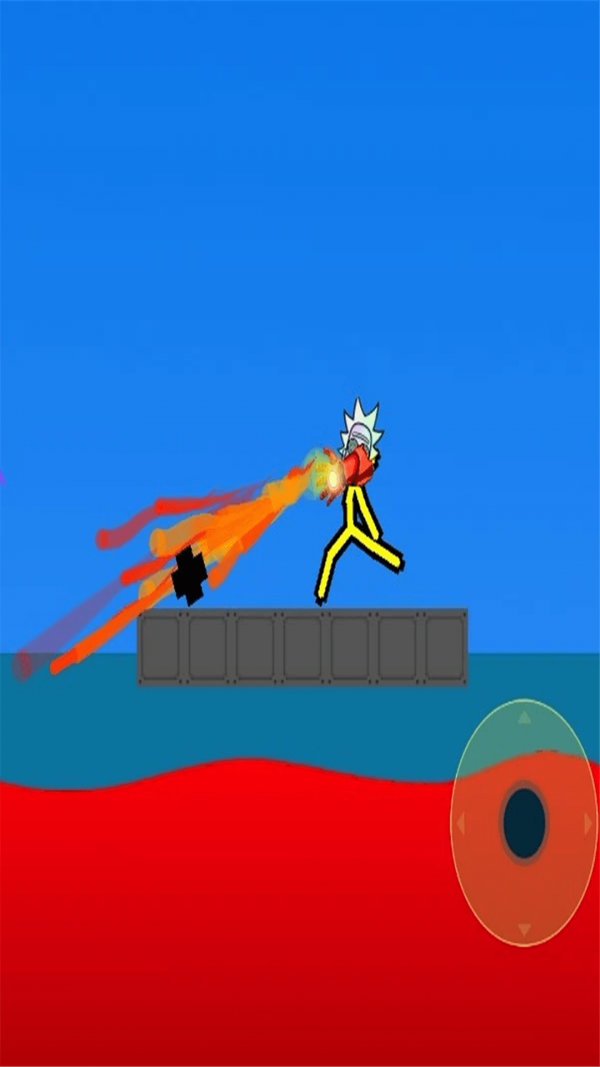Tap the right arrow on the joystick
This screenshot has height=1067, width=600.
[588, 823]
